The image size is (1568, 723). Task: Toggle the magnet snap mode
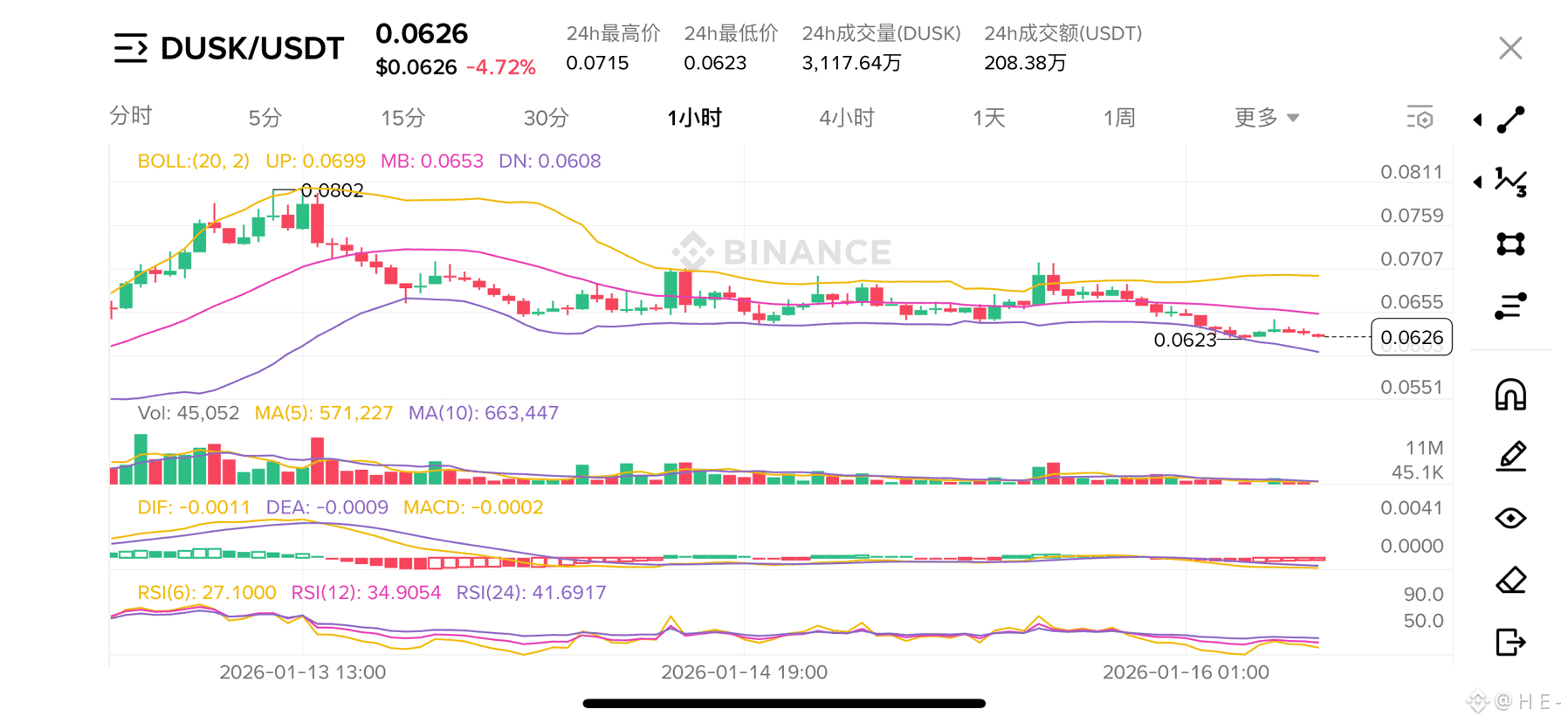[1510, 395]
